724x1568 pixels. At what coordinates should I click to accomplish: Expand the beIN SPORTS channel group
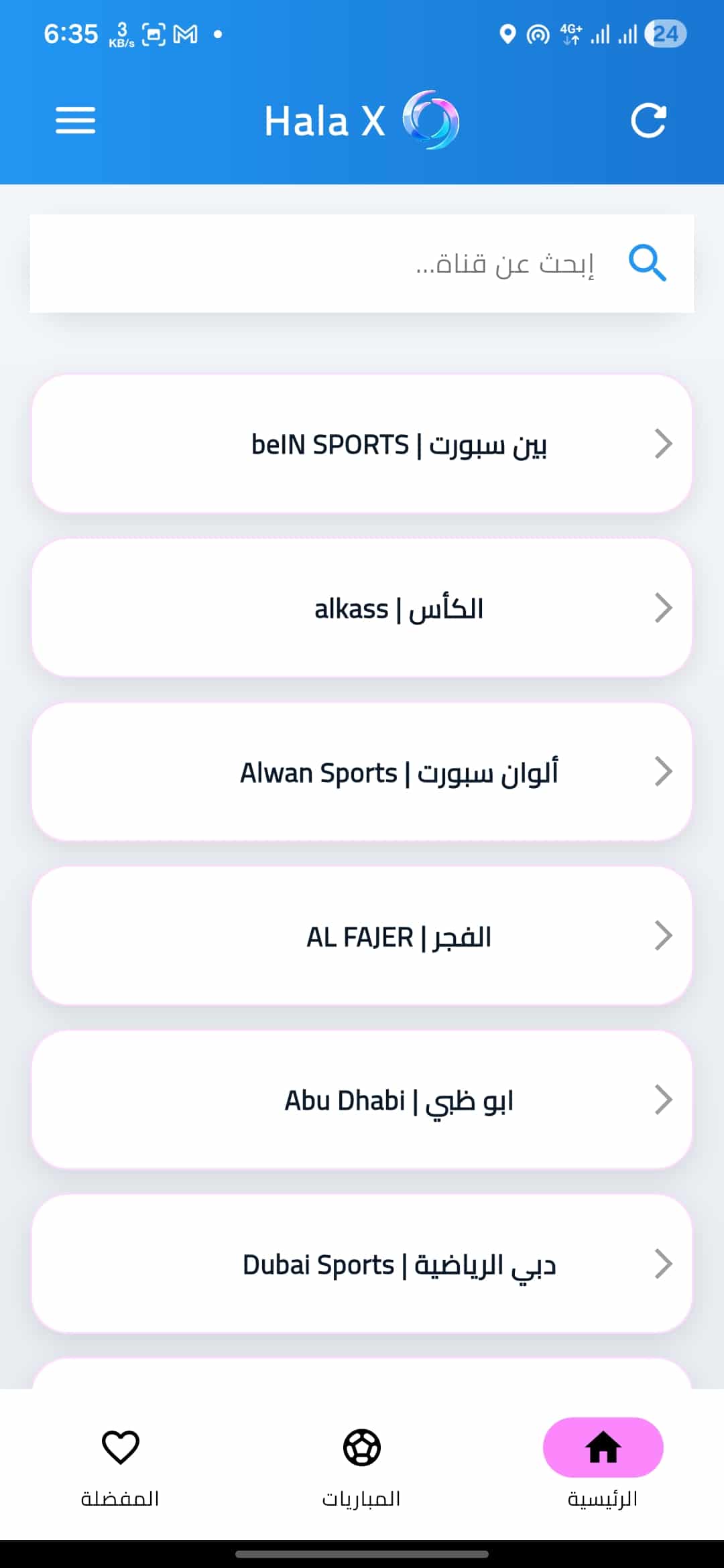tap(362, 443)
